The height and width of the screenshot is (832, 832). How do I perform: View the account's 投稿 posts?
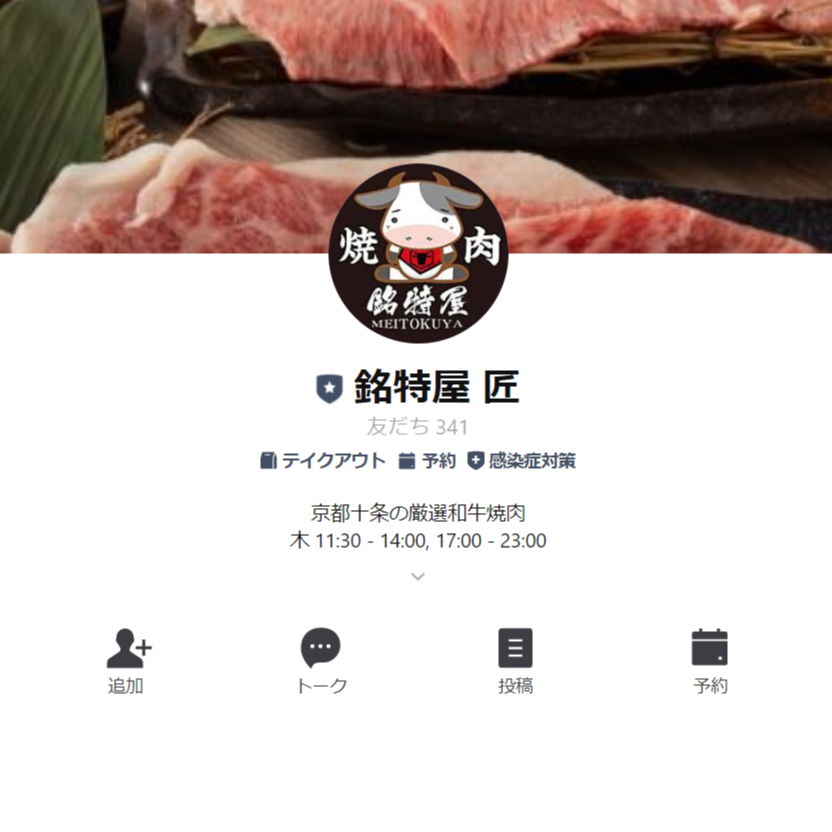515,660
